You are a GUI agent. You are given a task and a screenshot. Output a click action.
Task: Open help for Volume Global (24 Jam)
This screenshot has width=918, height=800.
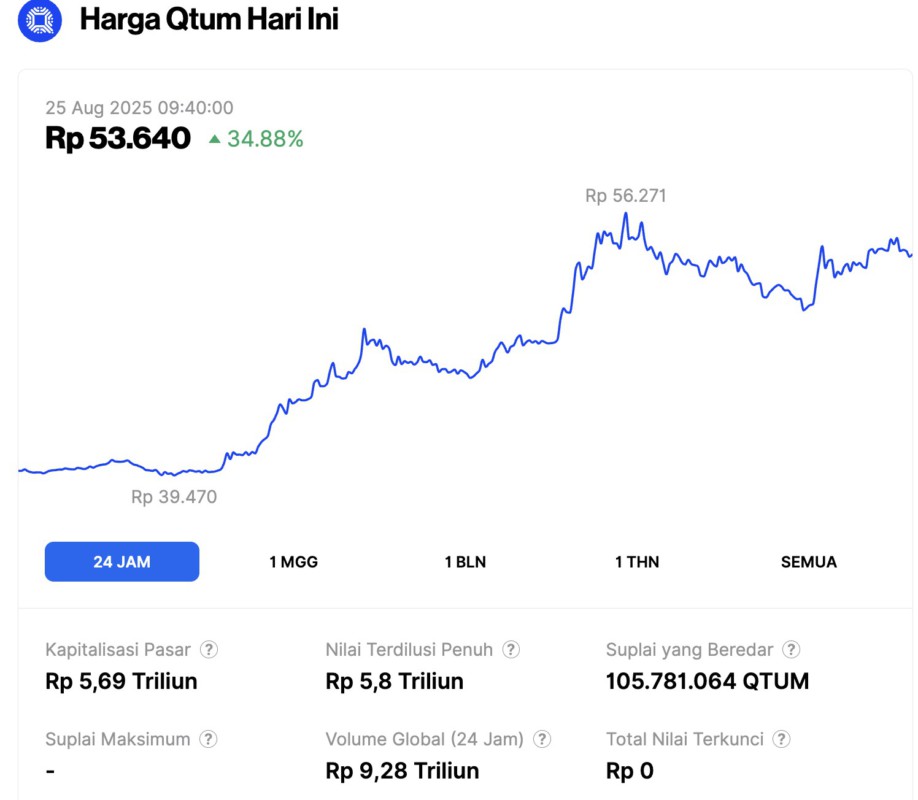tap(542, 740)
